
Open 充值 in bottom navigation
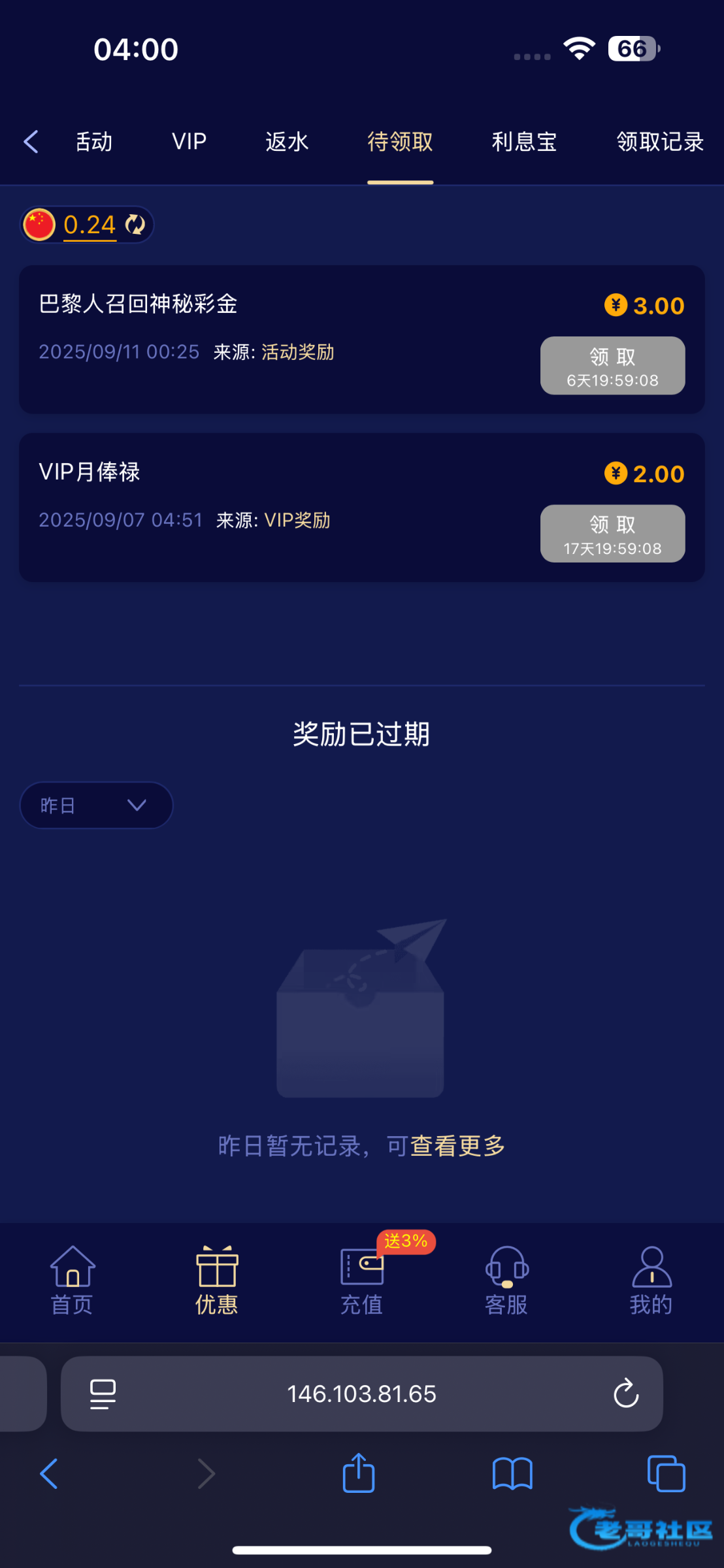point(361,1280)
